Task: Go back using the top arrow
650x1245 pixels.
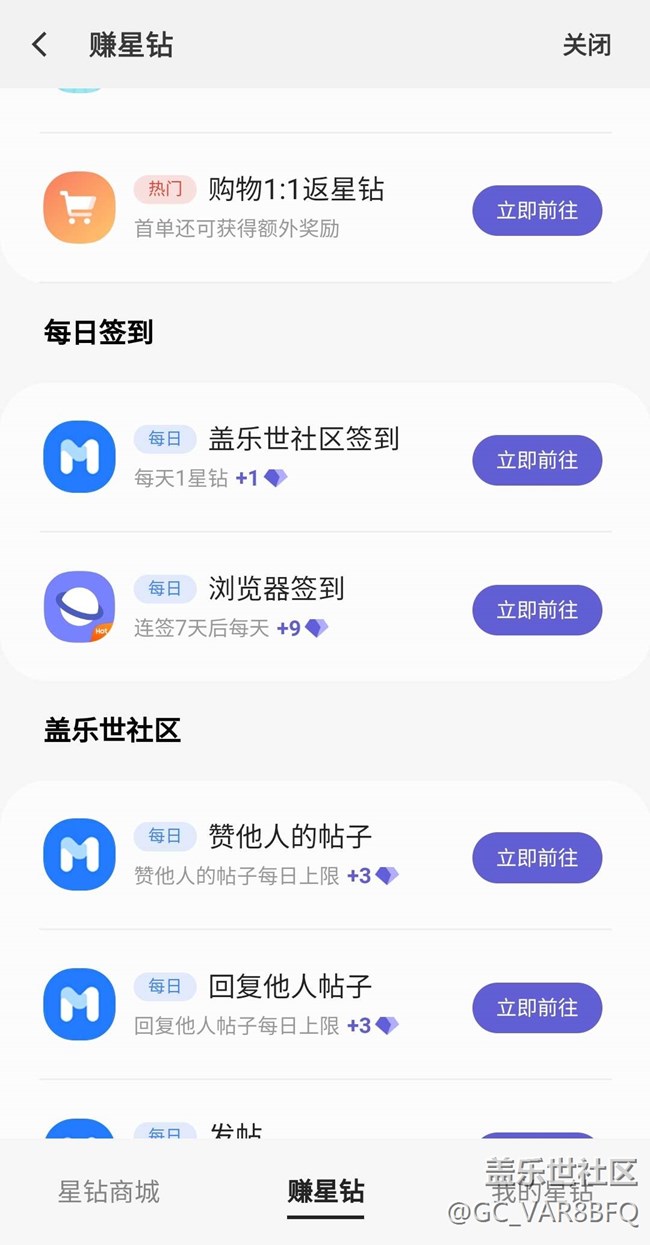Action: coord(39,45)
